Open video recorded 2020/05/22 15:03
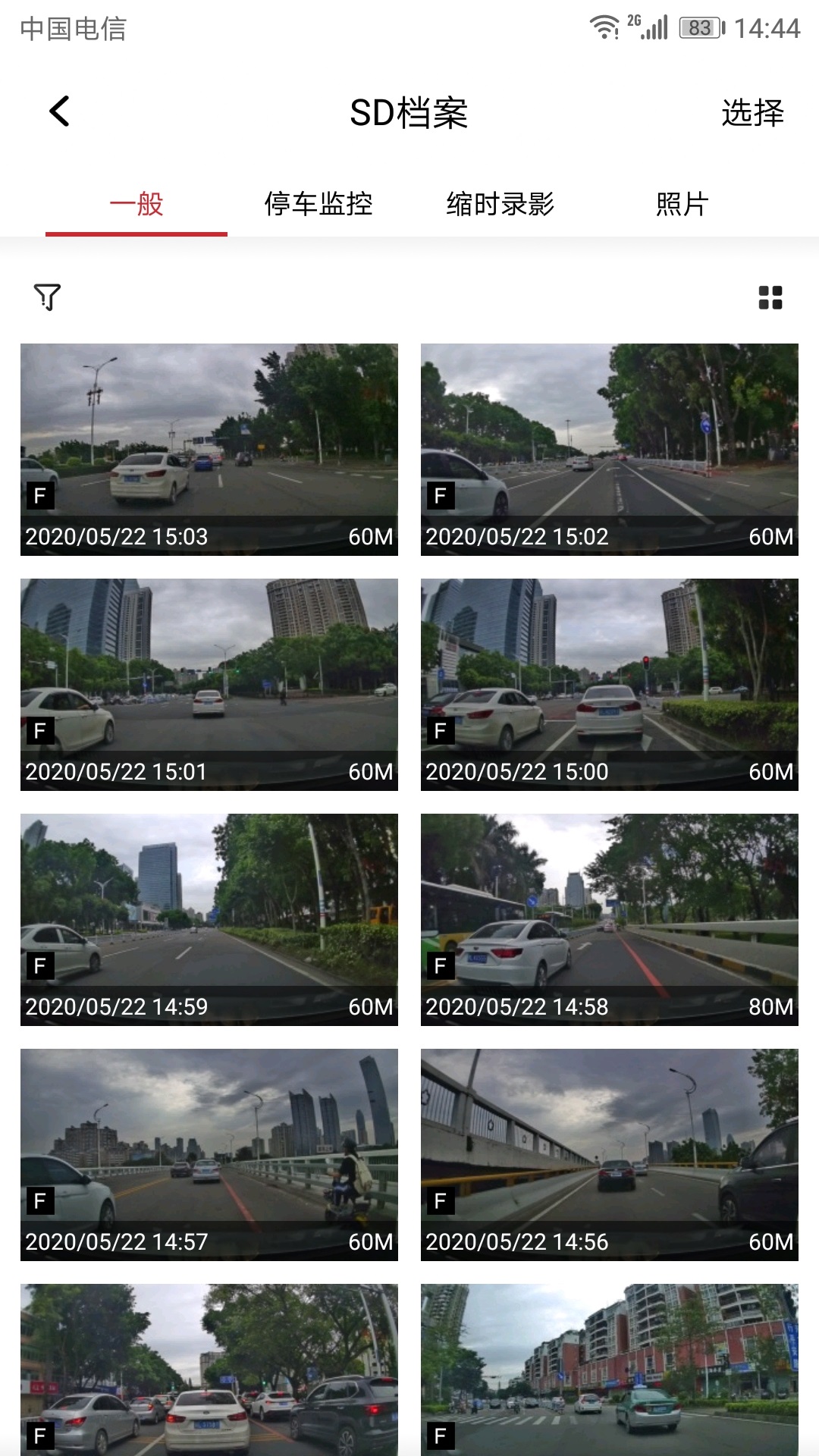This screenshot has width=819, height=1456. pos(209,449)
